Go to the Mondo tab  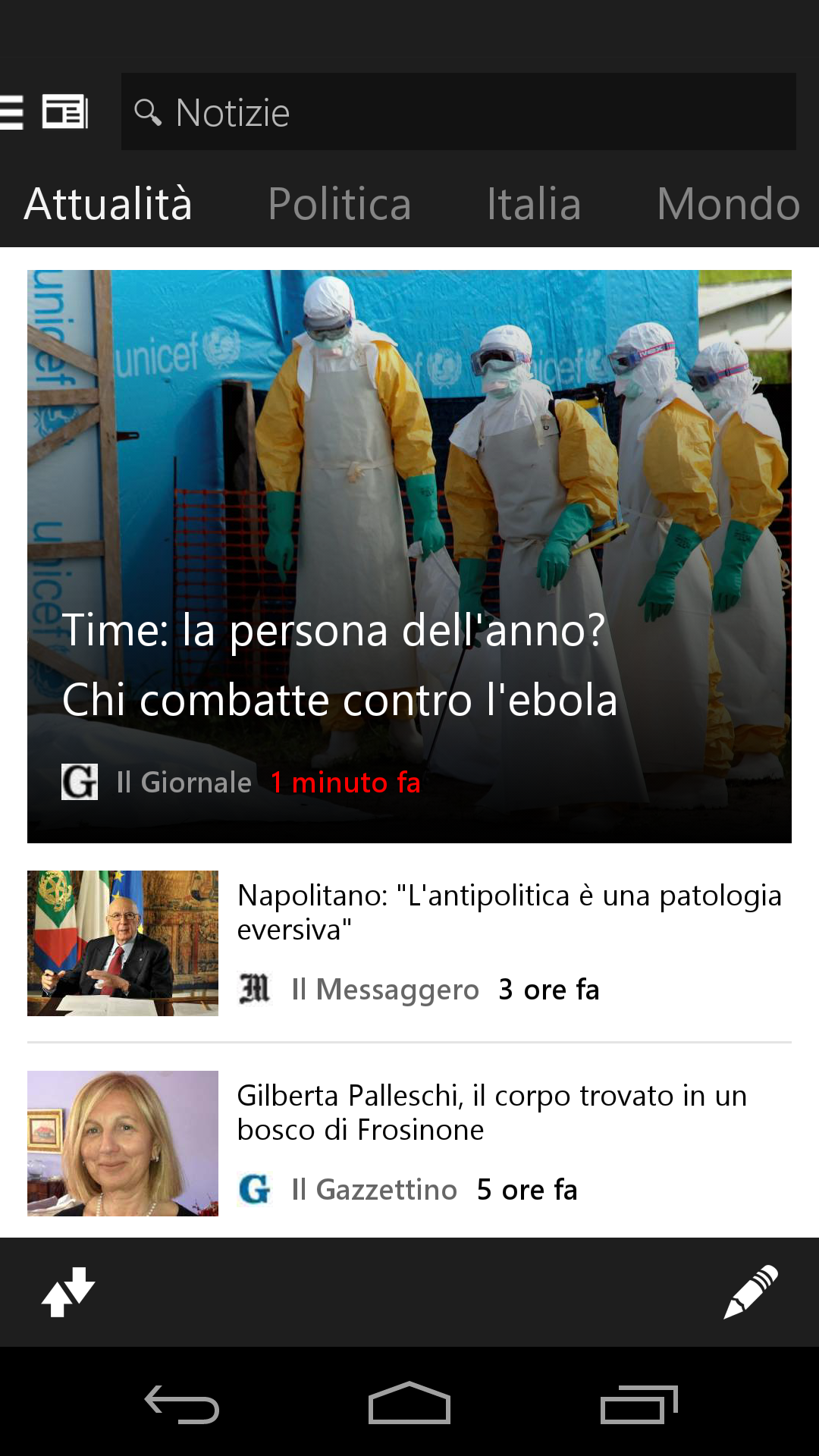pyautogui.click(x=728, y=204)
